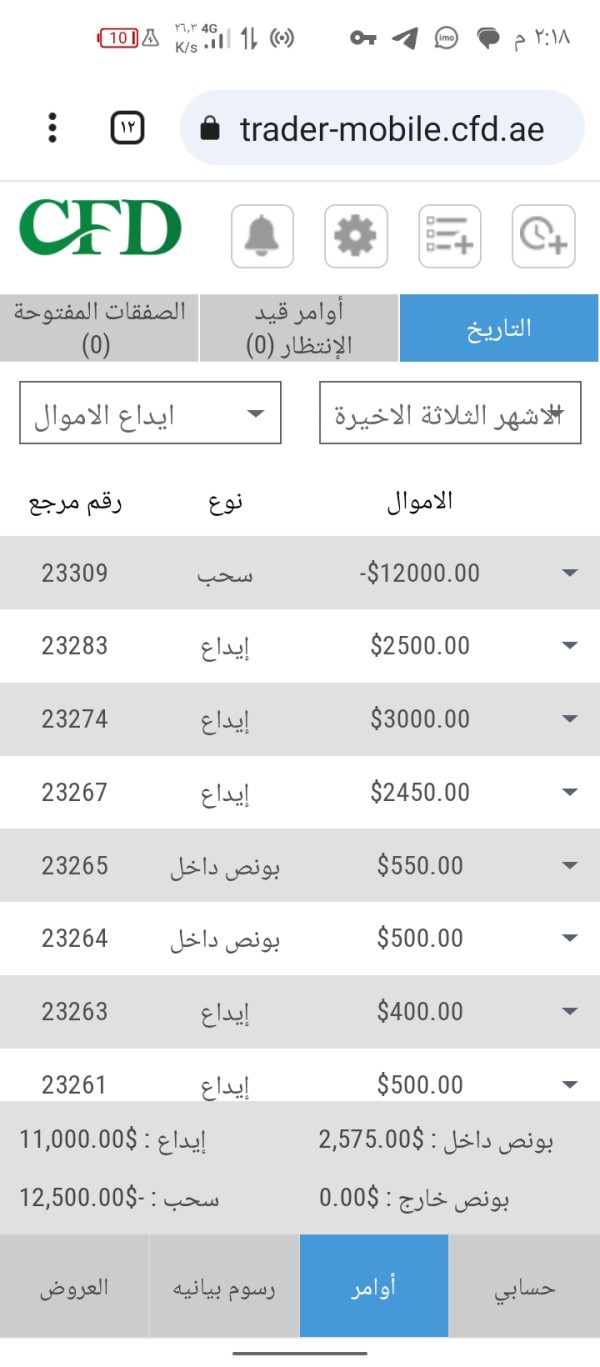Go to حسابي tab
Screen dimensions: 600x1367
click(524, 1286)
